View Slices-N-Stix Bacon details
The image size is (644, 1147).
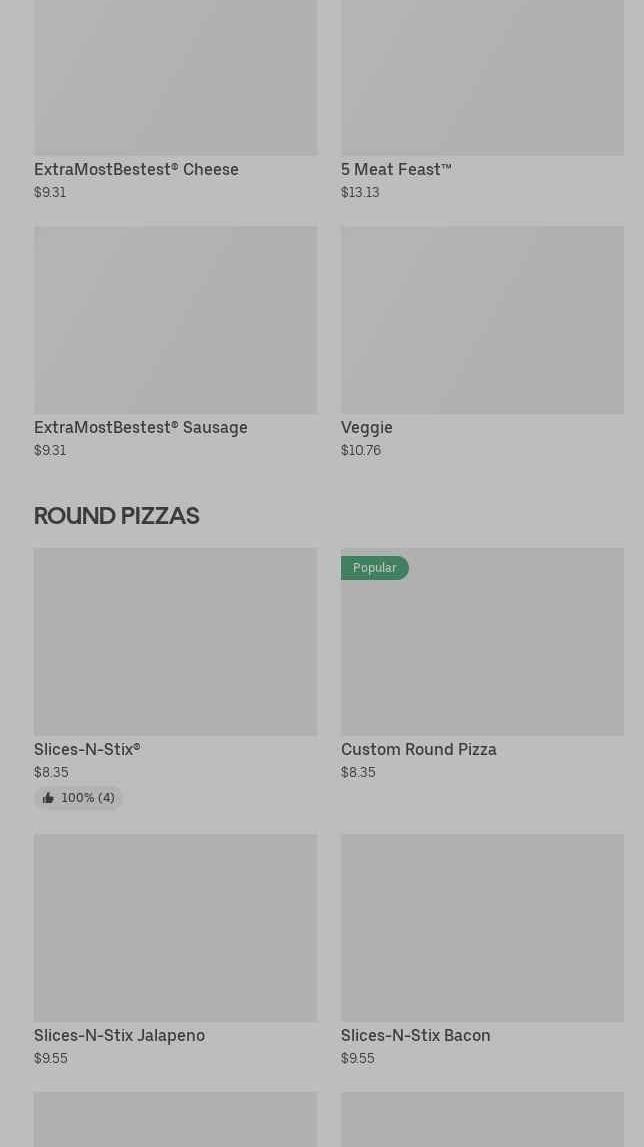[482, 951]
